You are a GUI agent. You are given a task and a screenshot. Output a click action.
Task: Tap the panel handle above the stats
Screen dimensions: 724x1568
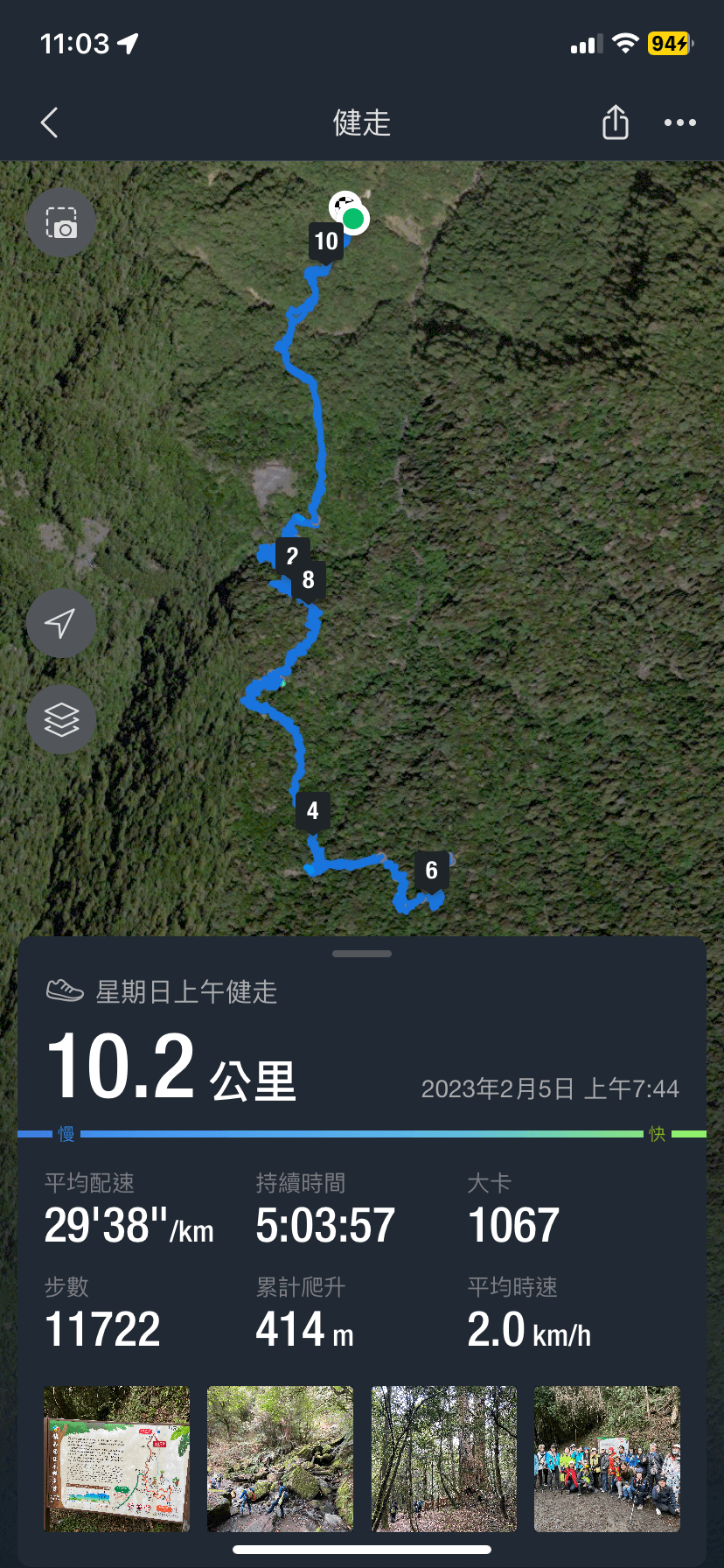[362, 954]
